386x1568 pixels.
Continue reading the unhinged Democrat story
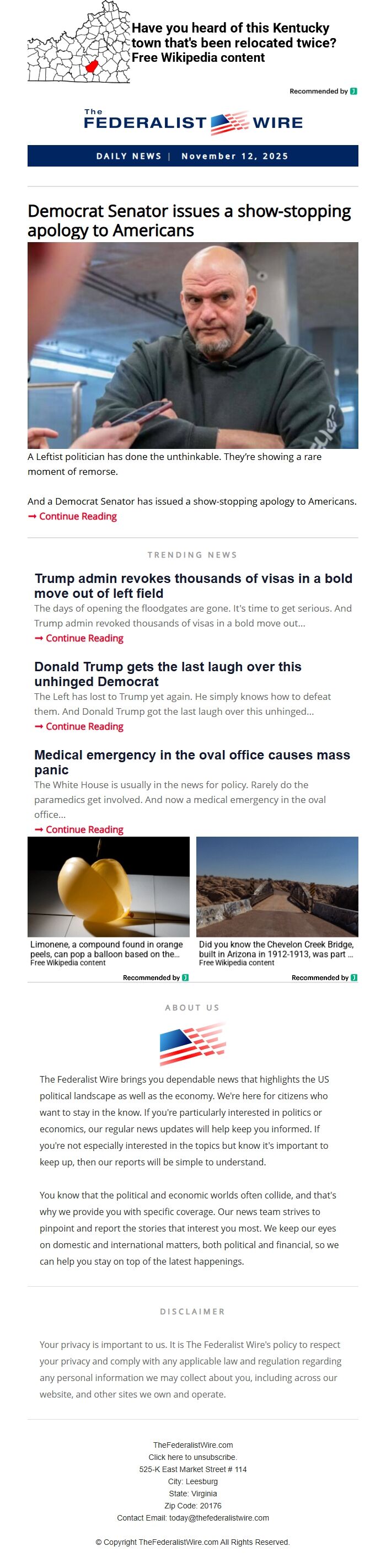coord(84,726)
